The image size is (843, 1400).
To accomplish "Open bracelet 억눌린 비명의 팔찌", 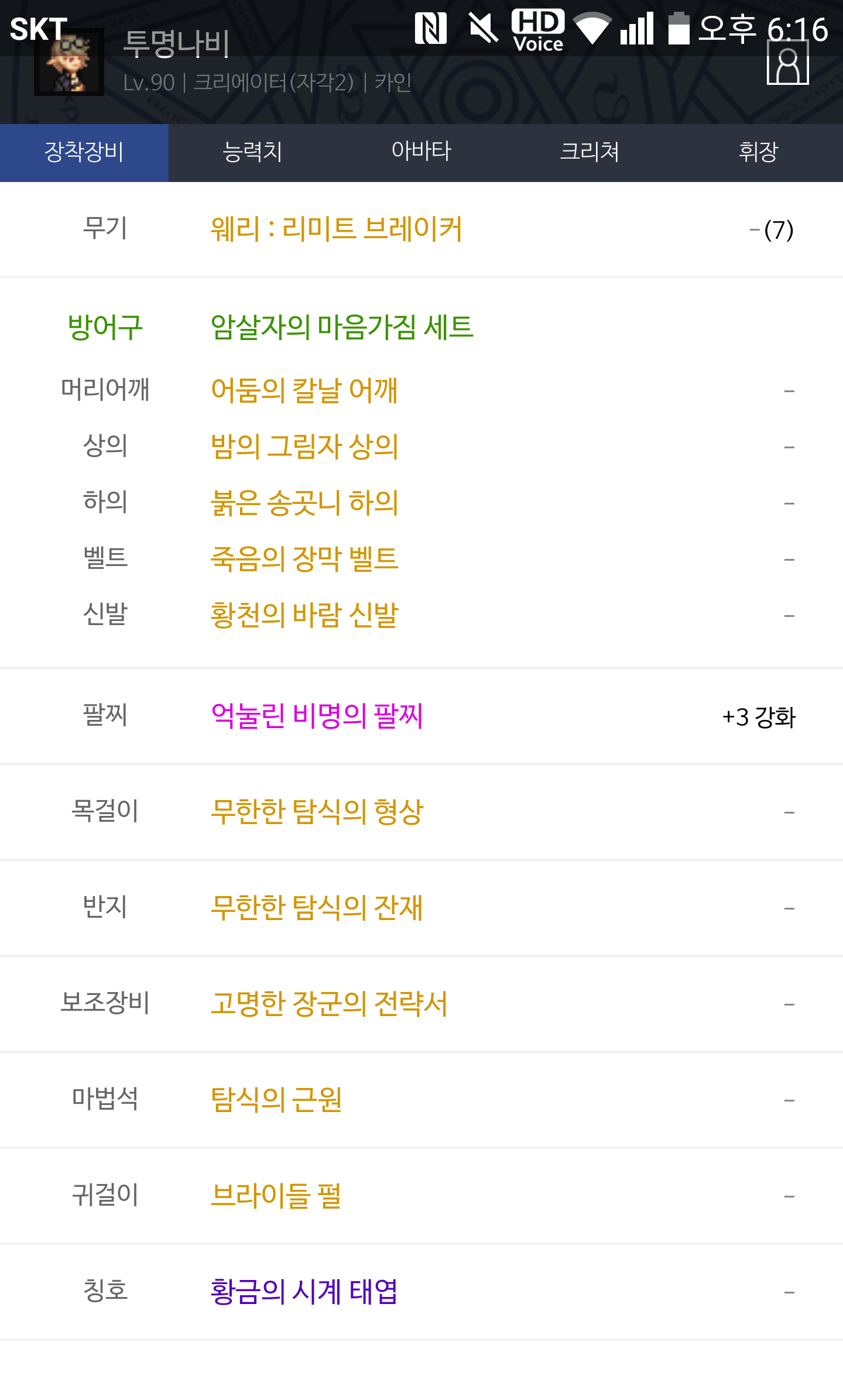I will click(x=317, y=715).
